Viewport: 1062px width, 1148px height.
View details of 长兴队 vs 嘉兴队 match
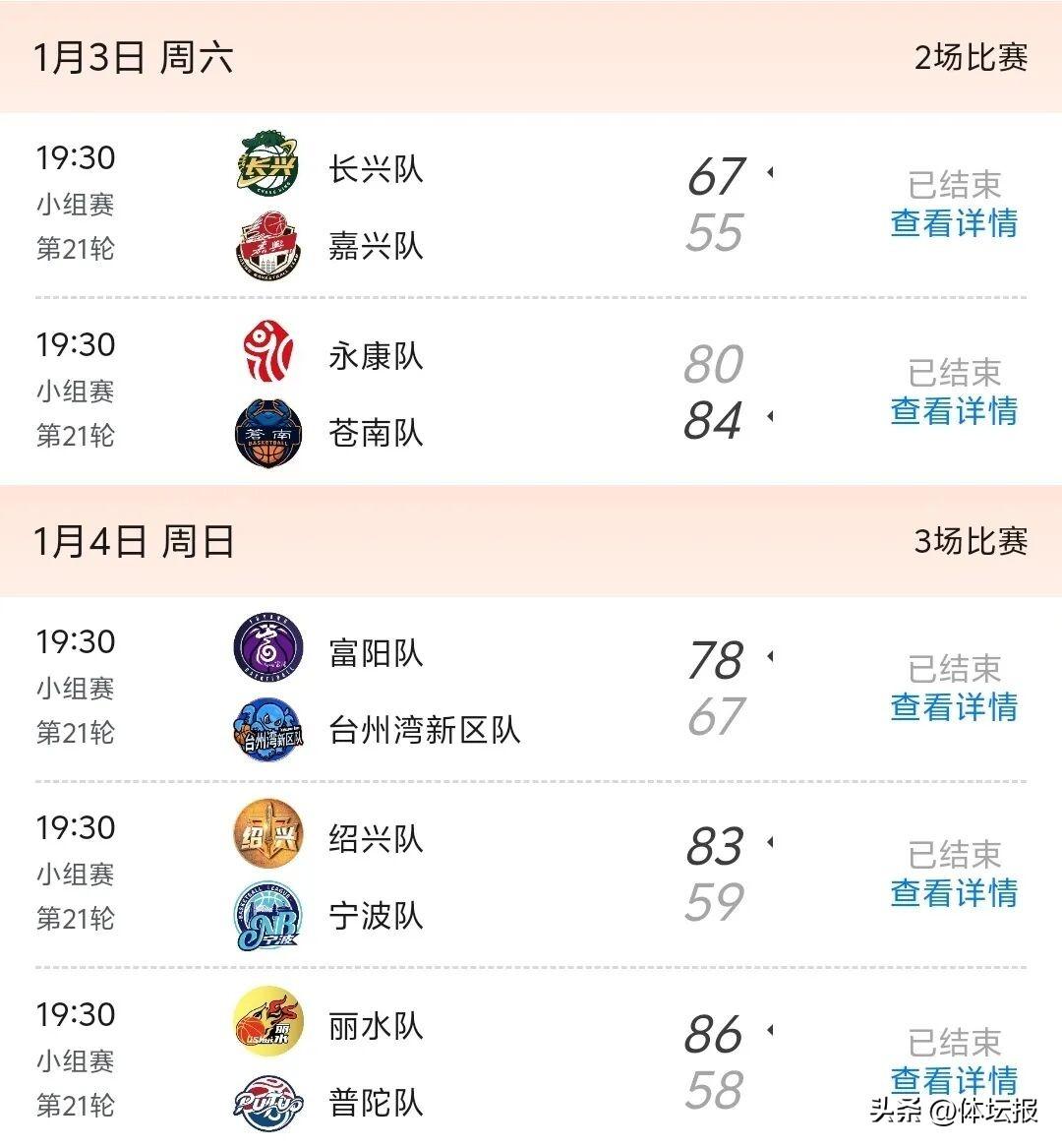[x=953, y=223]
